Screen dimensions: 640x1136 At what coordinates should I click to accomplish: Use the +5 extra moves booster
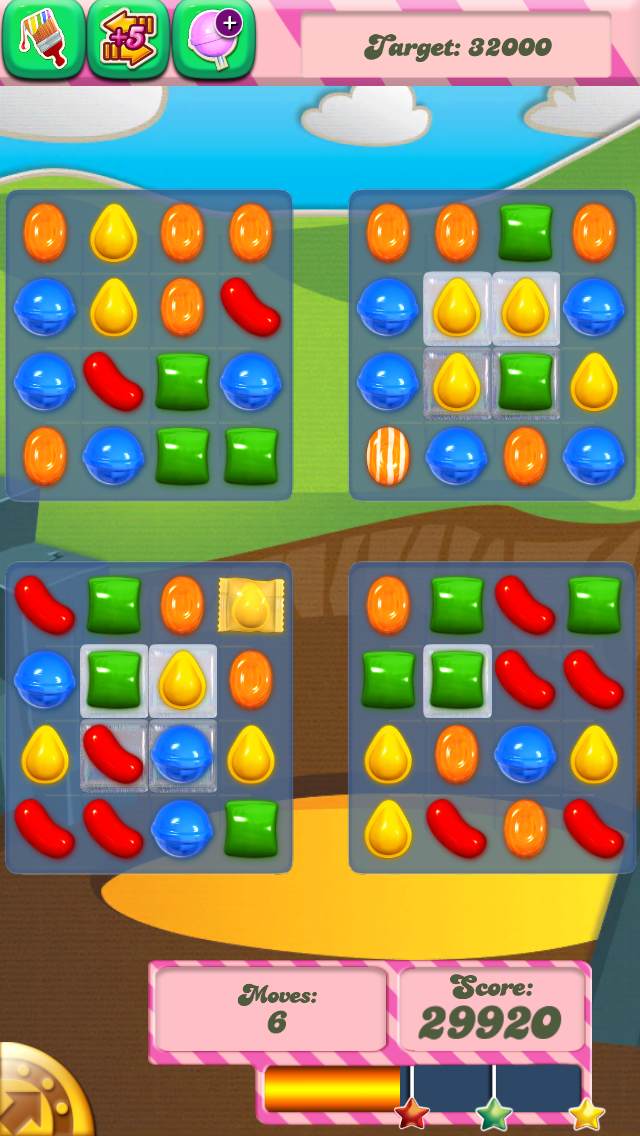(x=128, y=40)
